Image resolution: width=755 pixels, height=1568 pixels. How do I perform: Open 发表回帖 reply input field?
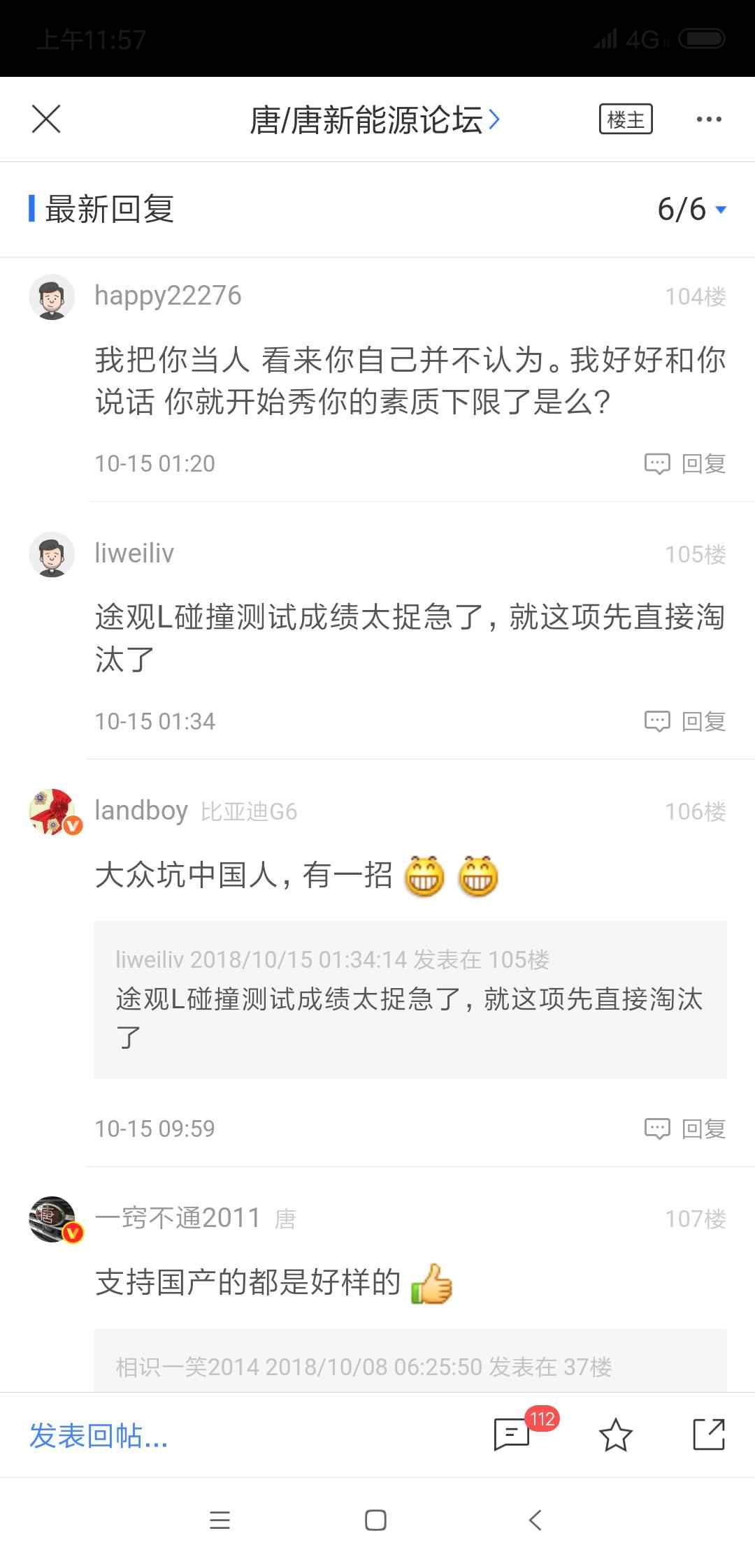99,1435
